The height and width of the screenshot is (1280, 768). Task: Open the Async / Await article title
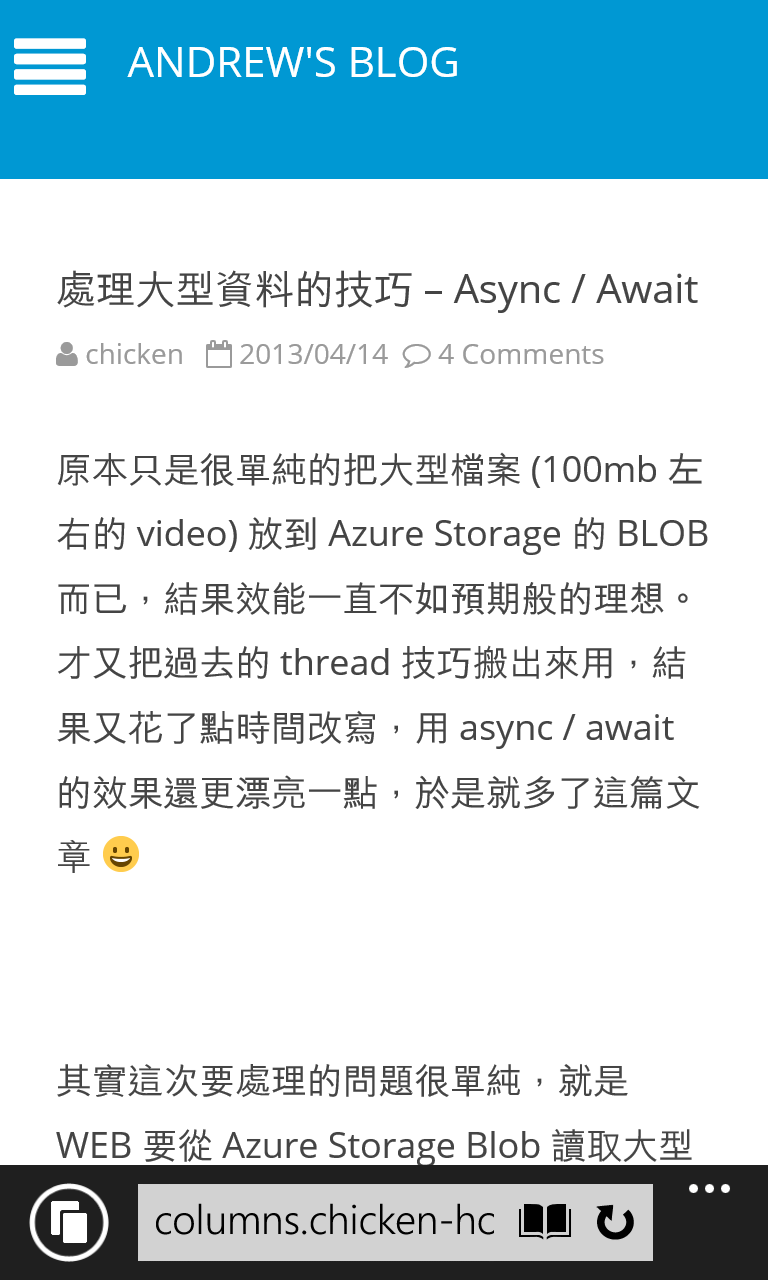pos(377,290)
